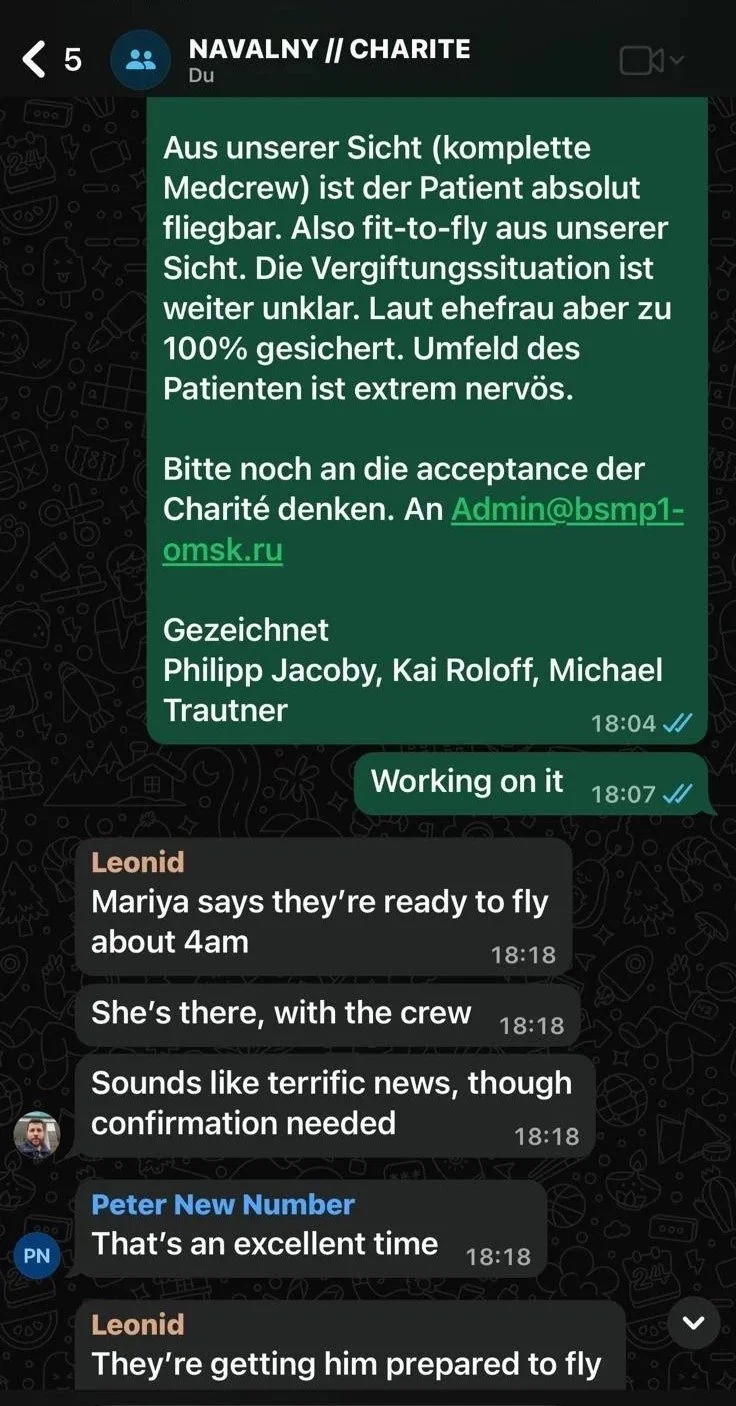
Task: Go back to the chat list
Action: pyautogui.click(x=35, y=60)
